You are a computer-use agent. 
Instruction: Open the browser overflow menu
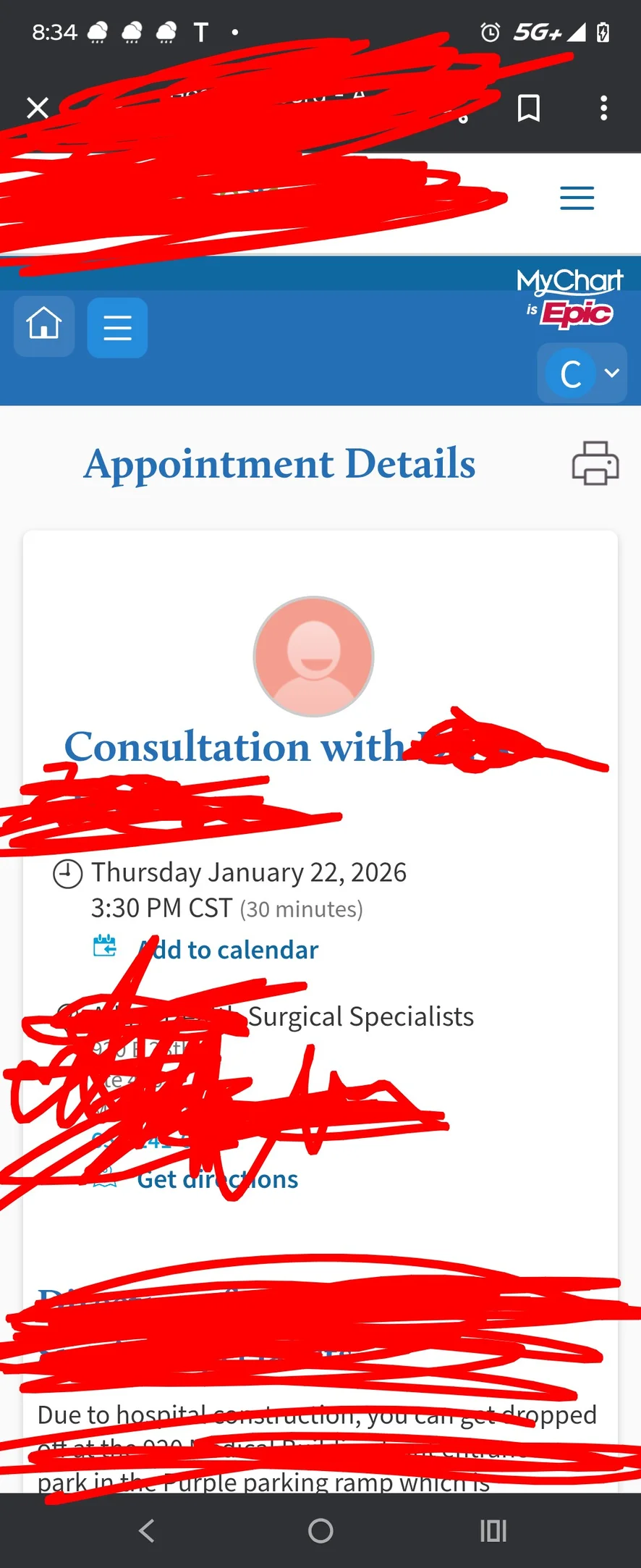tap(603, 109)
